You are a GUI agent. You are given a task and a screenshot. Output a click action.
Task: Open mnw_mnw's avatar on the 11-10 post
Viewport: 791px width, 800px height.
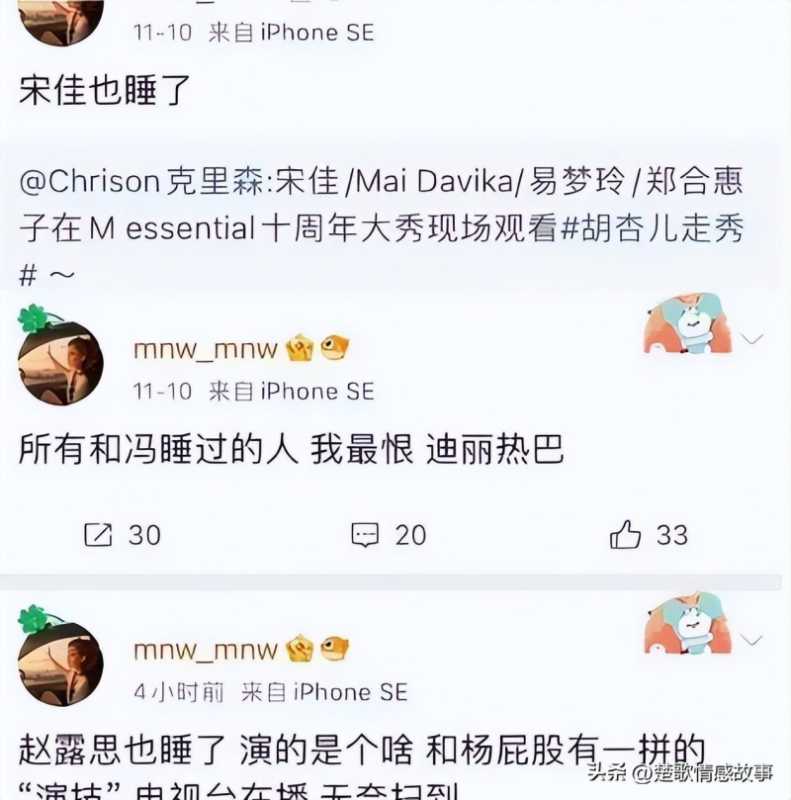click(x=60, y=362)
